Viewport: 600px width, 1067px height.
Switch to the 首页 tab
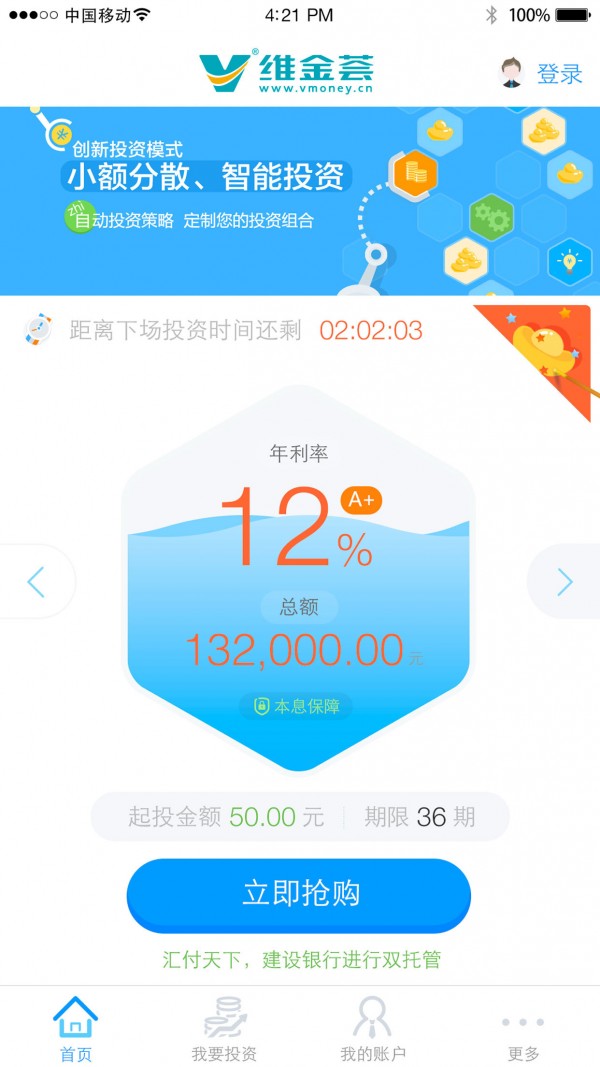point(75,1027)
